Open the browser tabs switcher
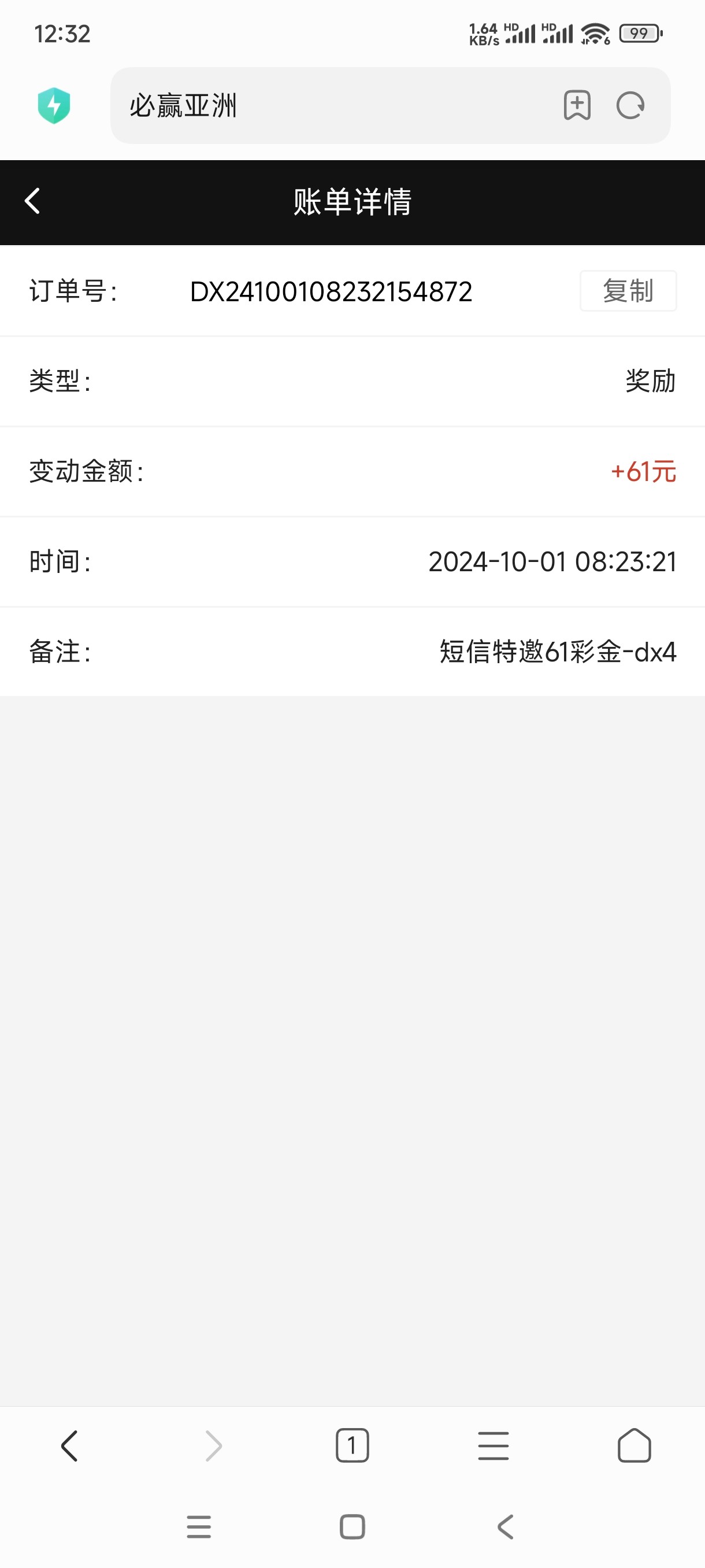 pos(352,1445)
